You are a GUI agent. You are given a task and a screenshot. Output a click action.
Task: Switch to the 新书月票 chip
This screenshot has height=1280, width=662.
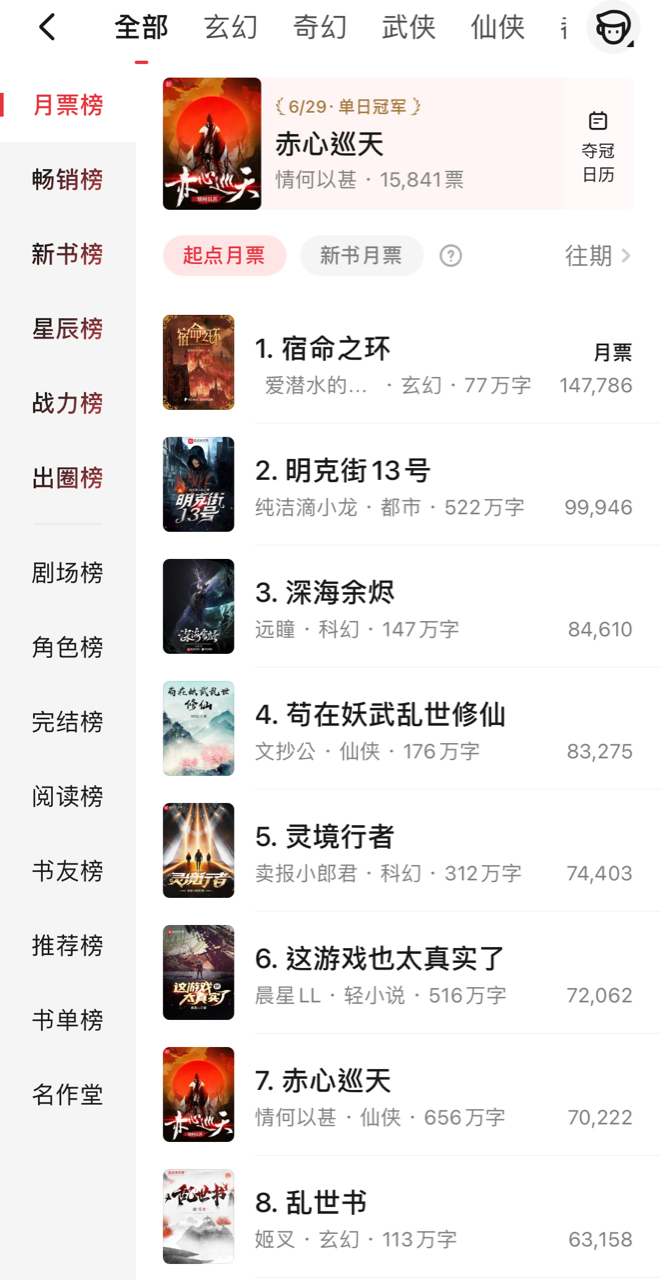(x=361, y=256)
